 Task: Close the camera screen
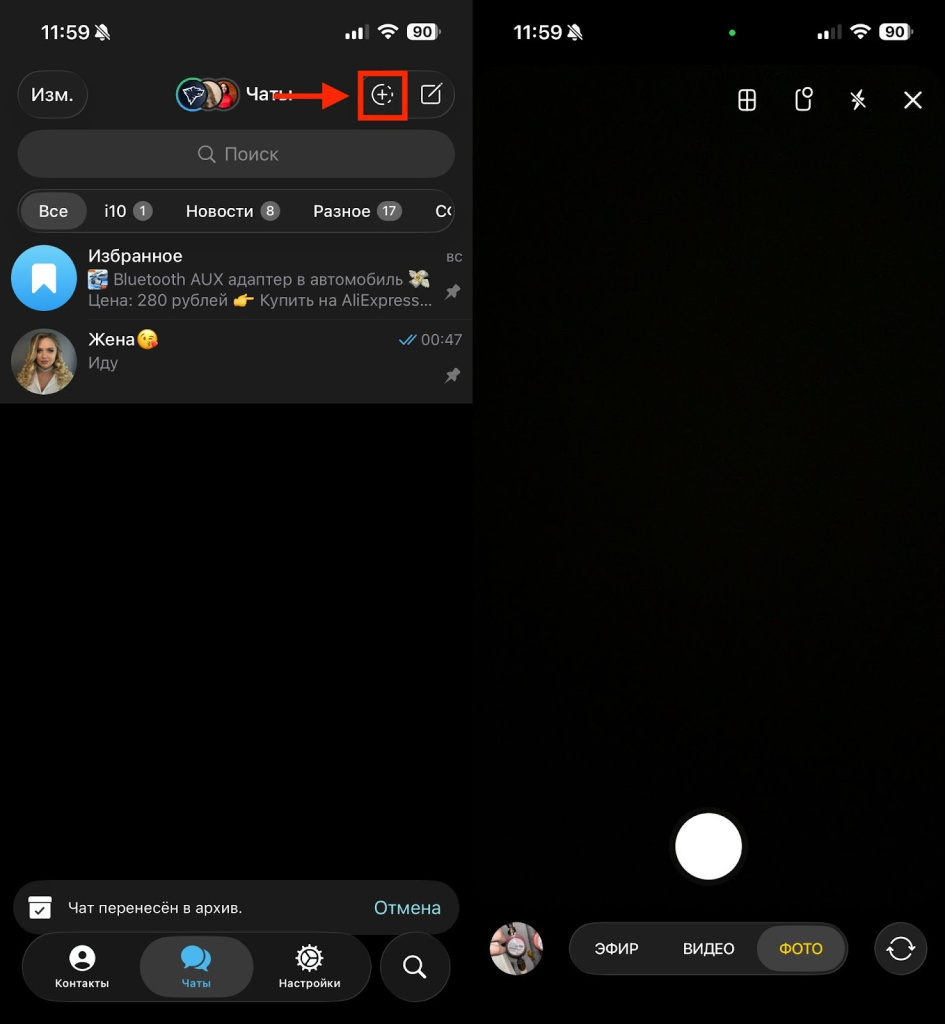912,100
